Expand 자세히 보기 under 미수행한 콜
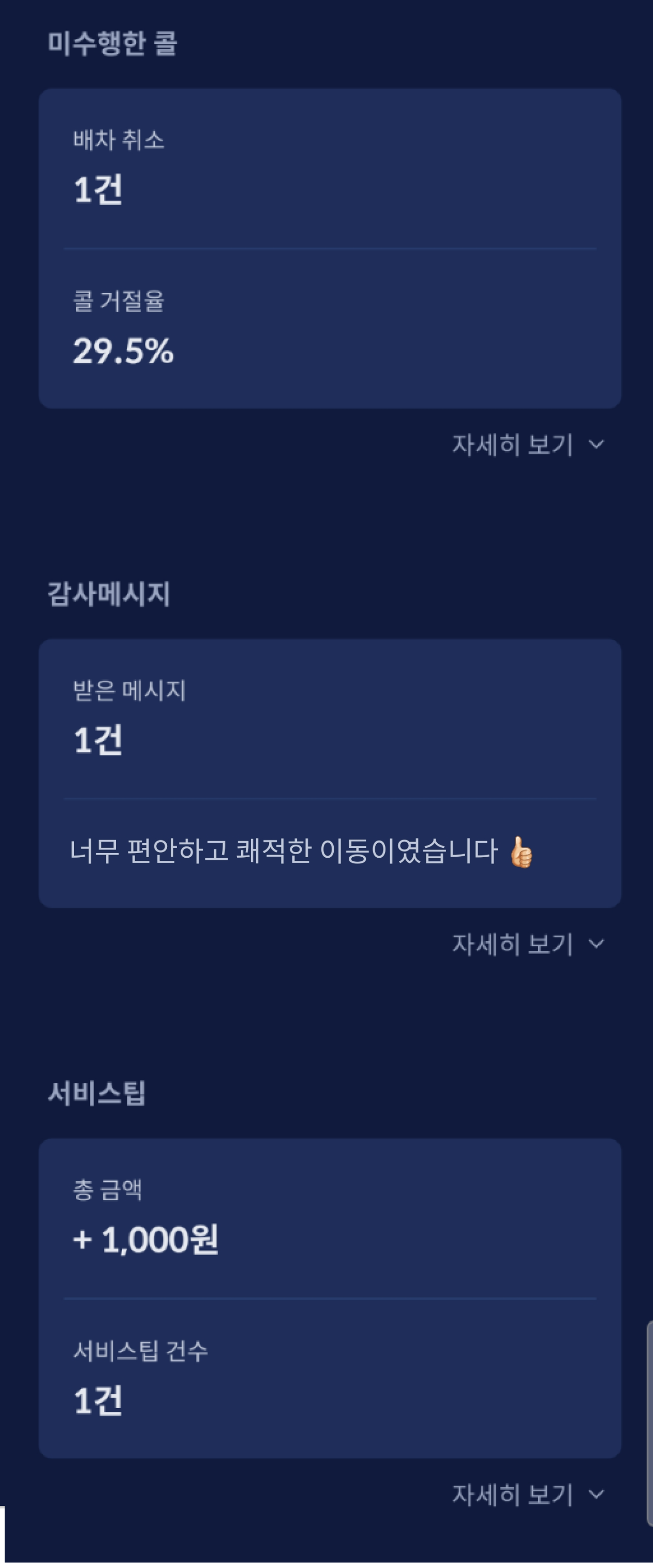This screenshot has height=1568, width=653. coord(527,445)
